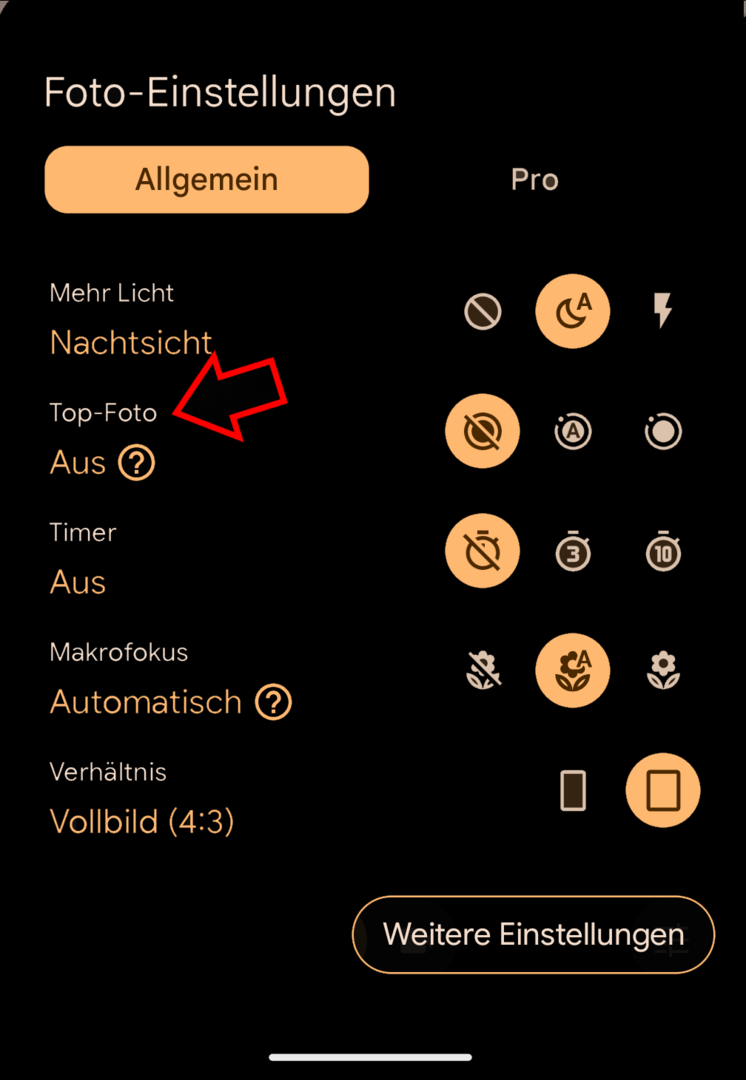Open the help icon next to Aus
The height and width of the screenshot is (1080, 746).
pyautogui.click(x=137, y=463)
